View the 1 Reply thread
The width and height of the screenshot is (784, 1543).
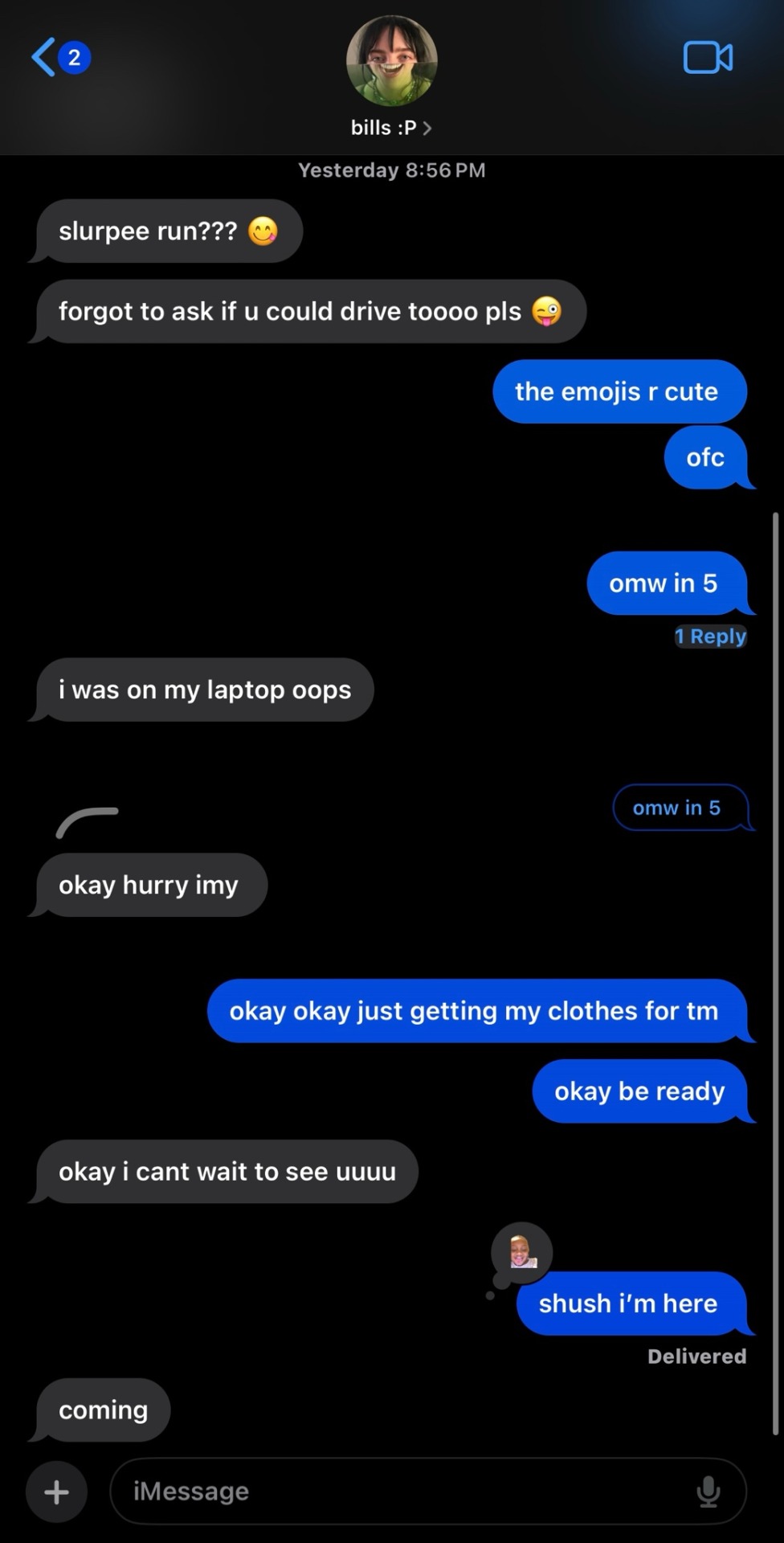(x=710, y=636)
